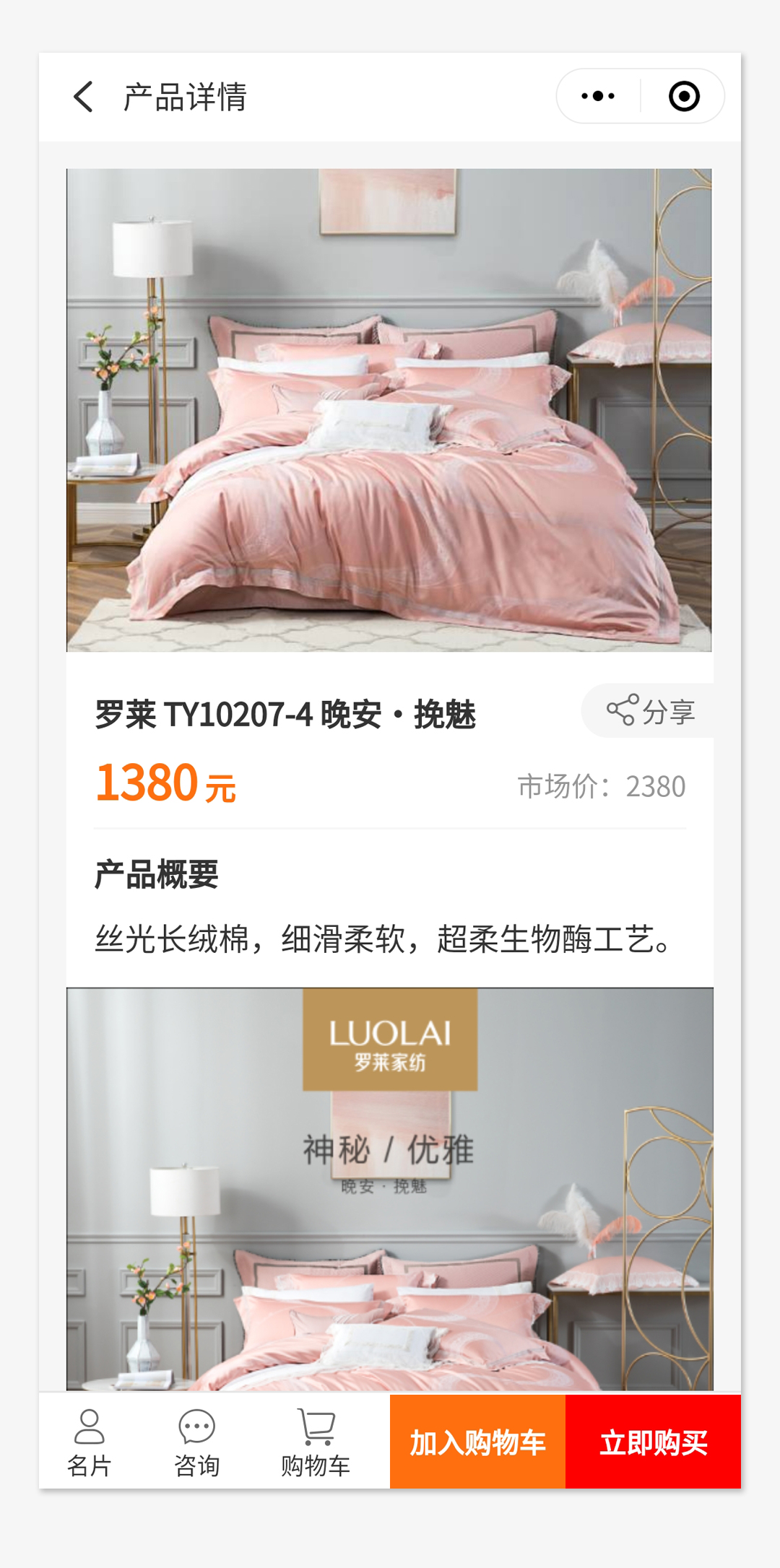780x1568 pixels.
Task: Open 咨询 chat consultation
Action: coord(196,1443)
